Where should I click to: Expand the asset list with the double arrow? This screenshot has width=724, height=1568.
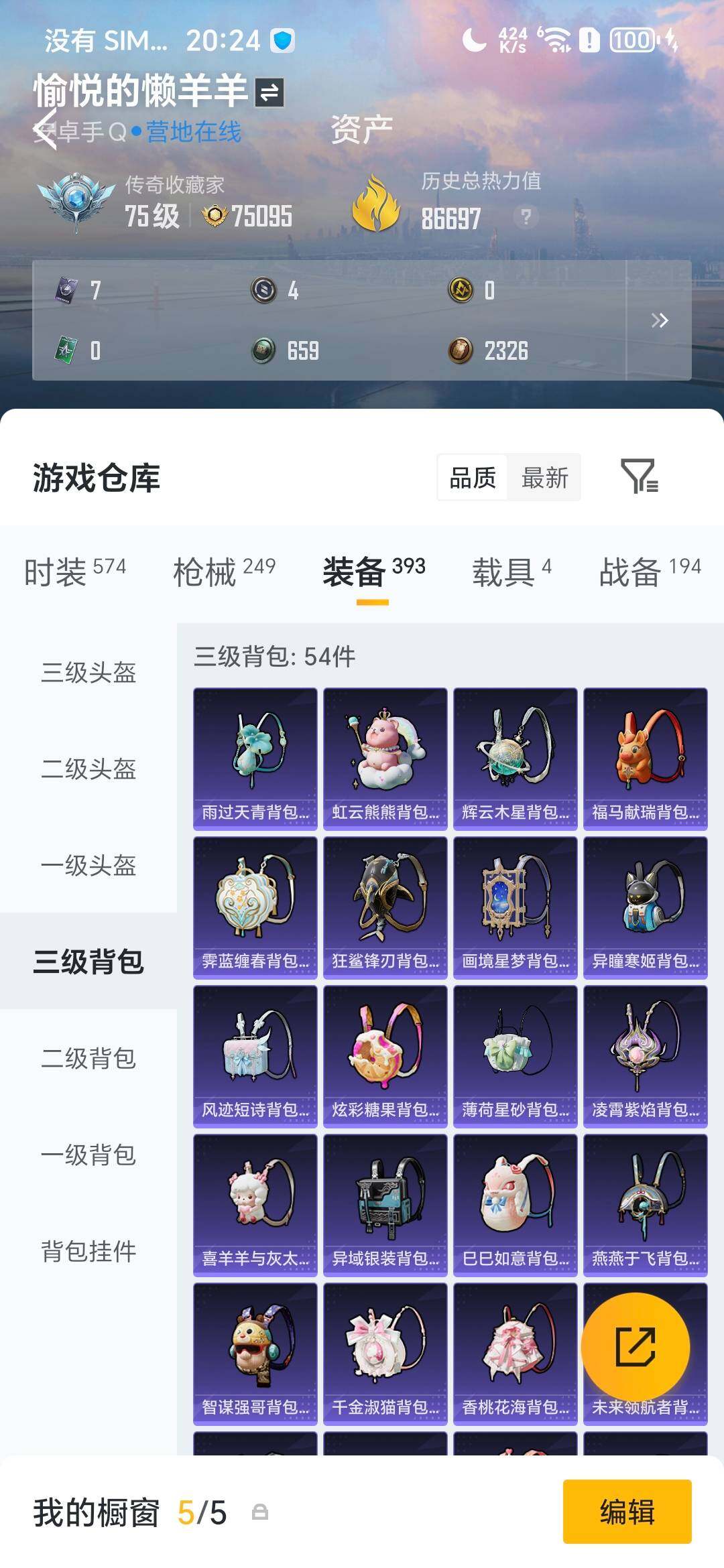pos(660,320)
